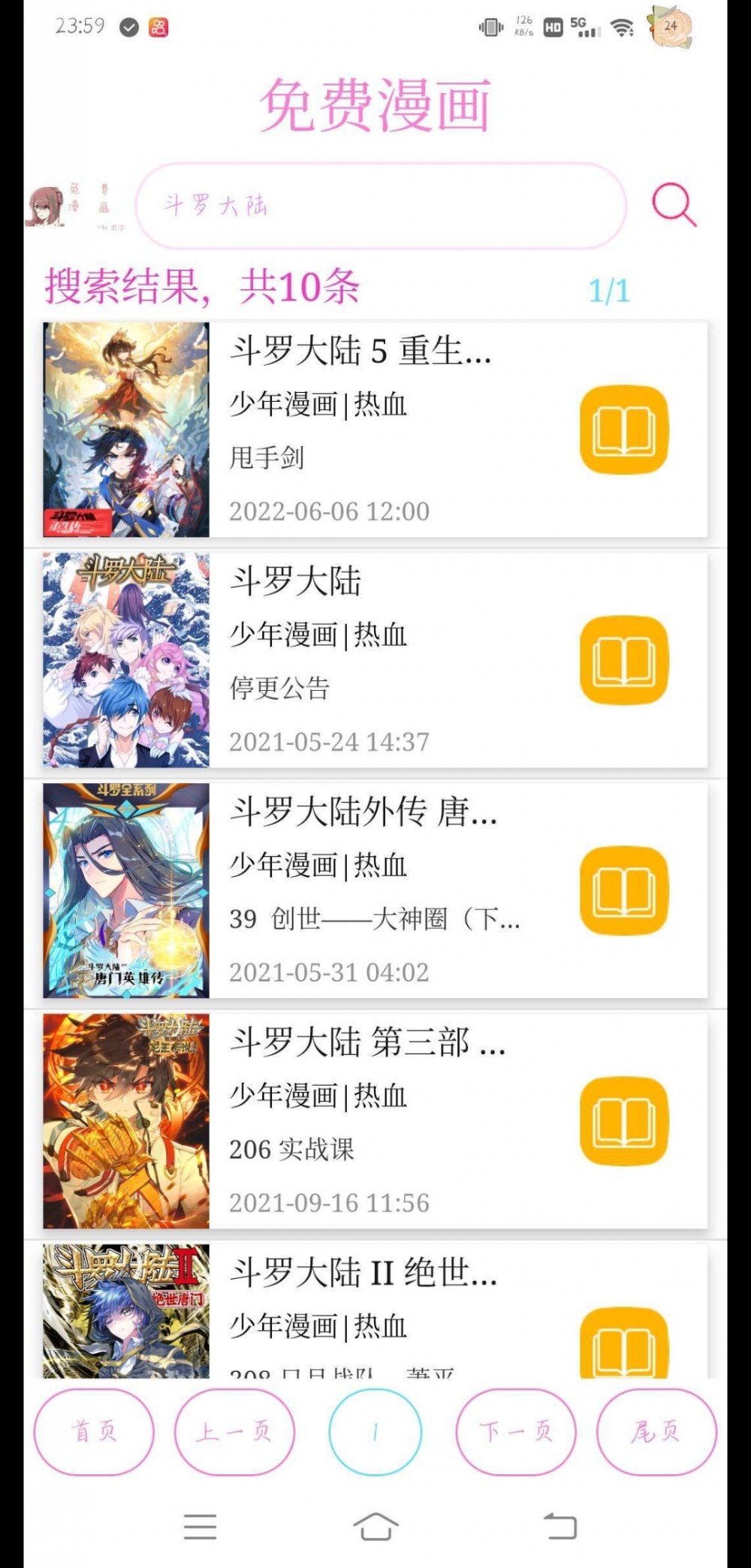The height and width of the screenshot is (1568, 751).
Task: Open the read icon for 斗罗大陆 5 重生
Action: 626,430
